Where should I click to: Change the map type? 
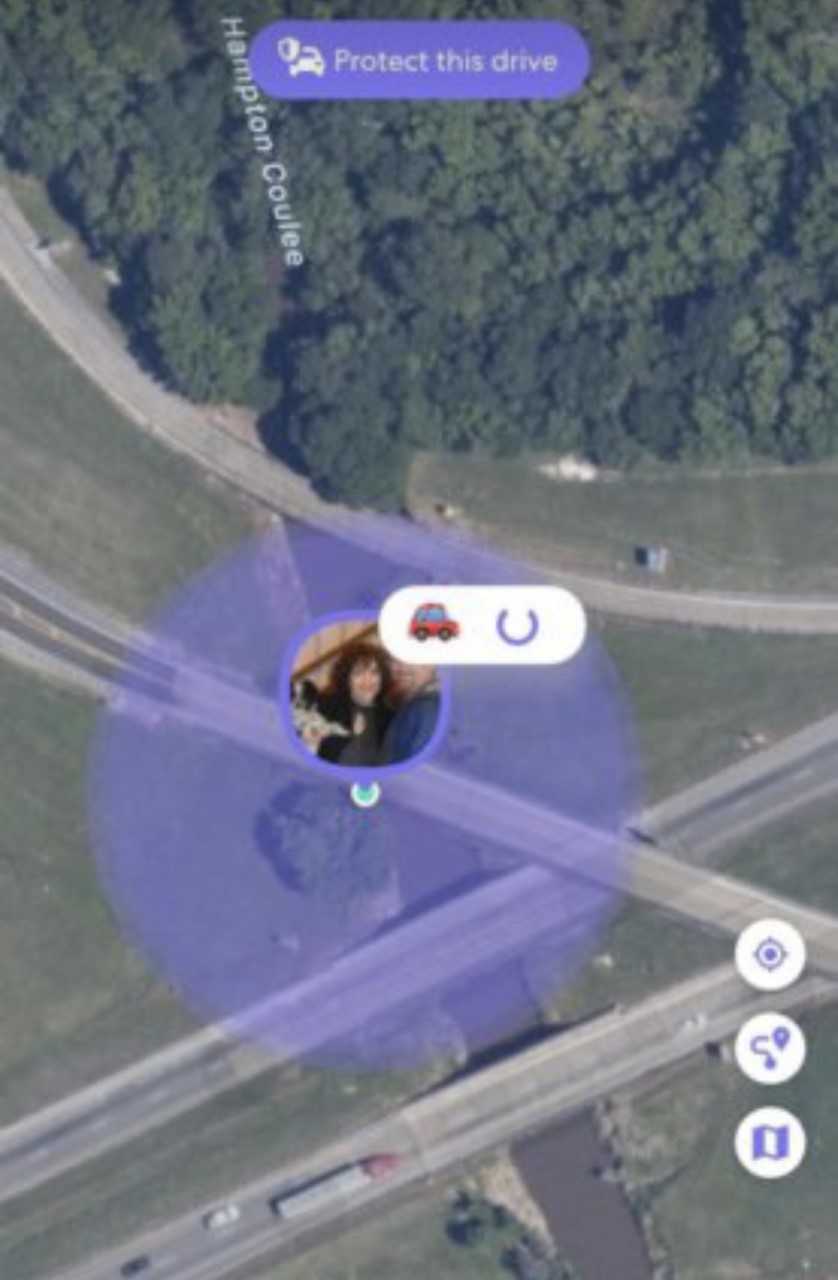coord(769,1142)
